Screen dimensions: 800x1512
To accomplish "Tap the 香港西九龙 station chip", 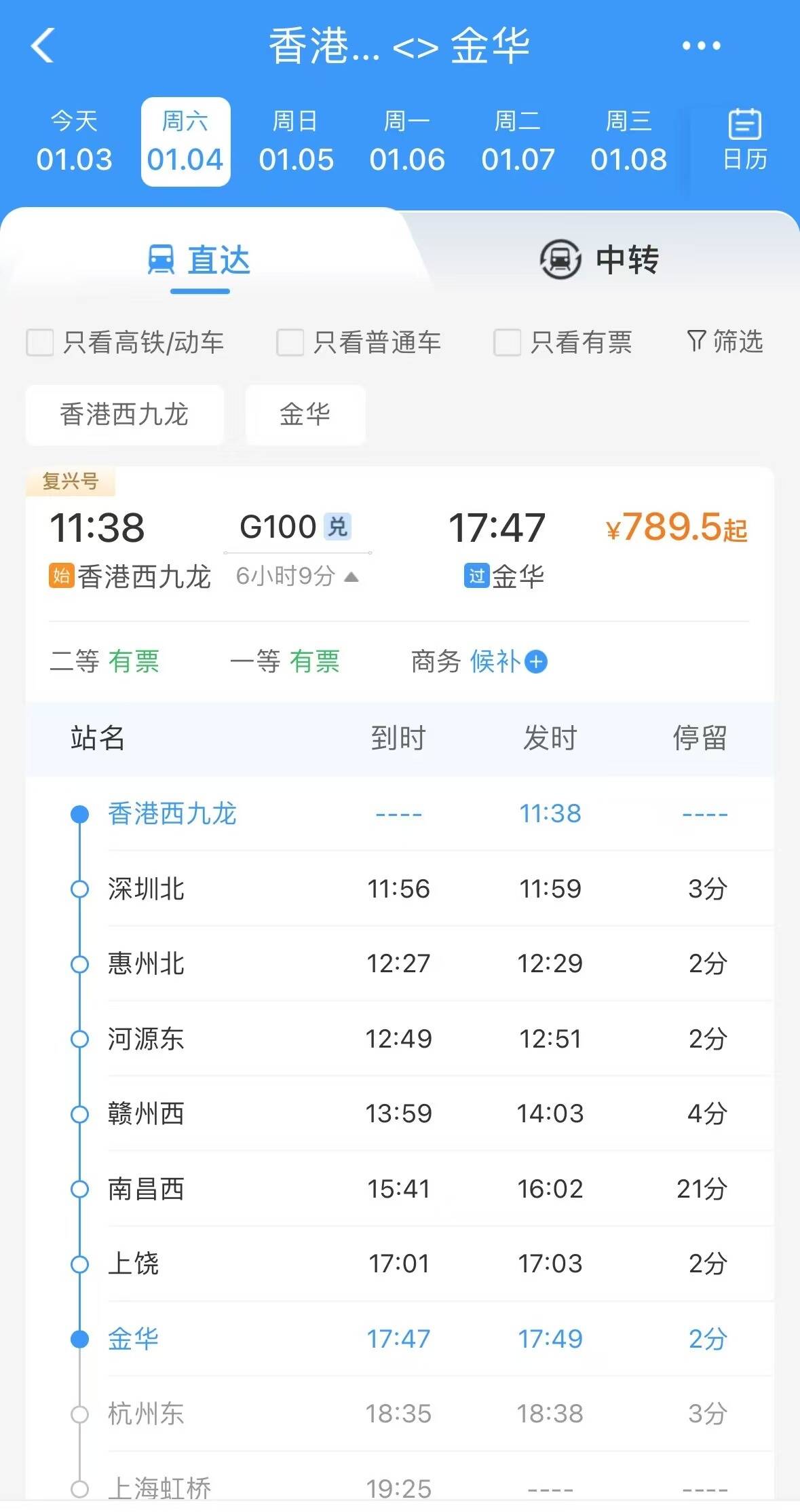I will tap(125, 415).
